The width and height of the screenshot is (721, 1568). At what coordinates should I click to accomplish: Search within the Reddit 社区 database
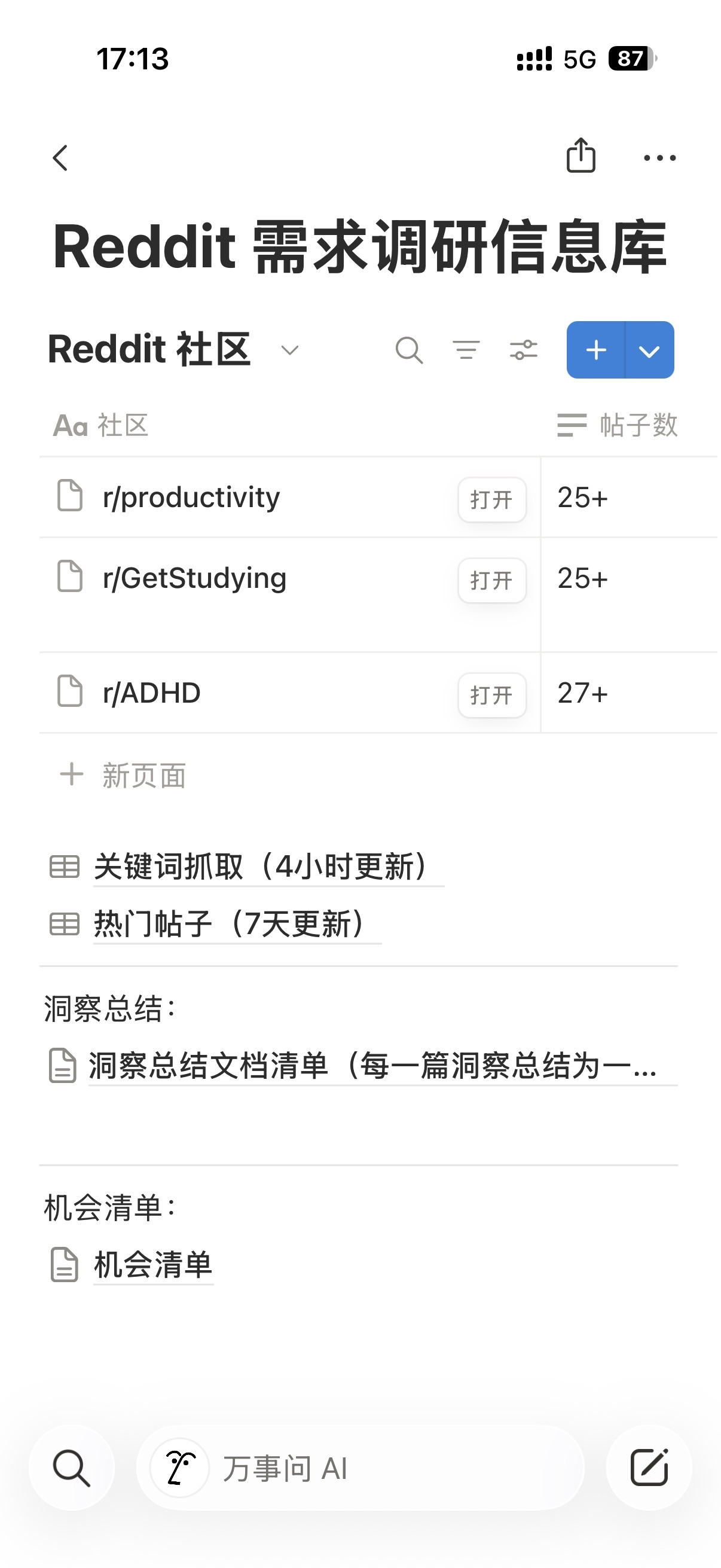[409, 350]
